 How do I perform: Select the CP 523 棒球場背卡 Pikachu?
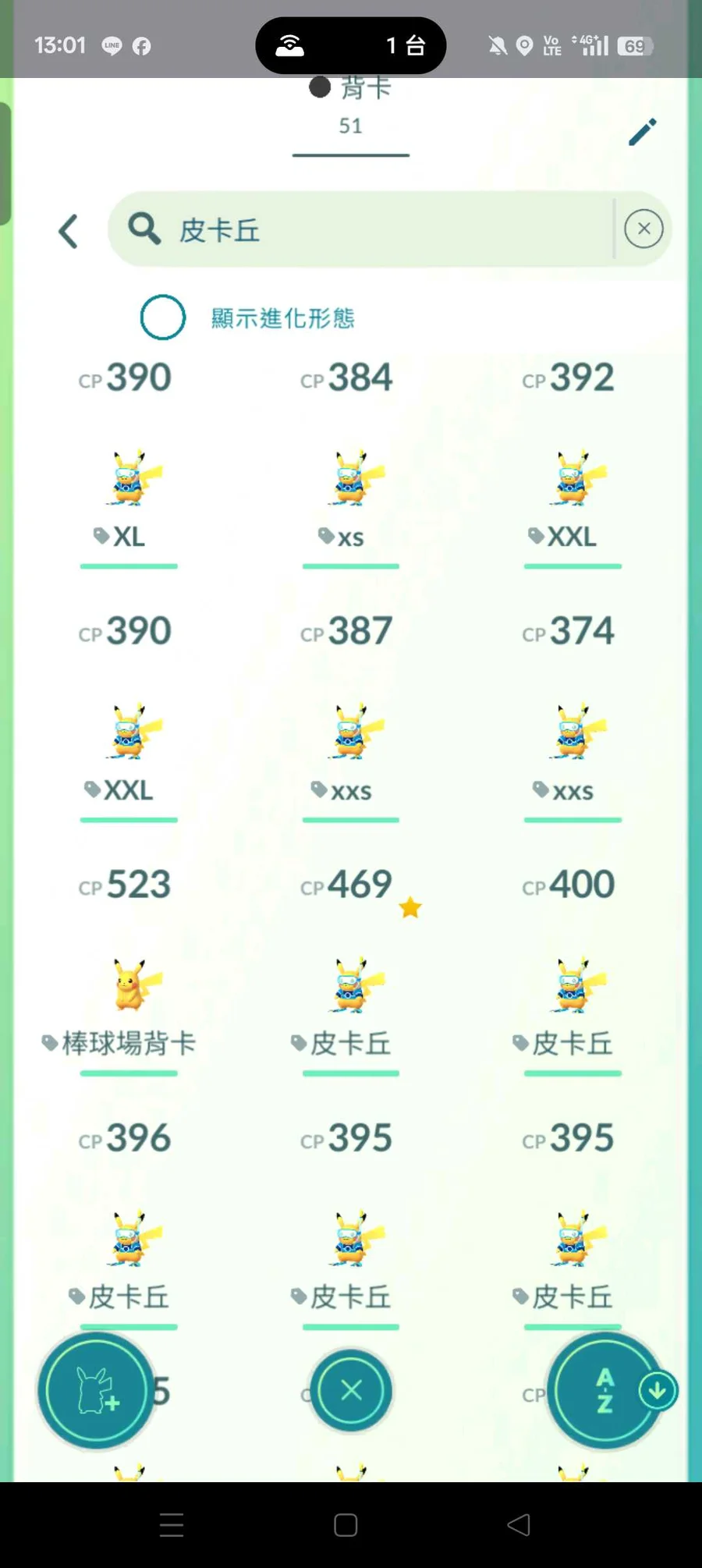point(128,970)
